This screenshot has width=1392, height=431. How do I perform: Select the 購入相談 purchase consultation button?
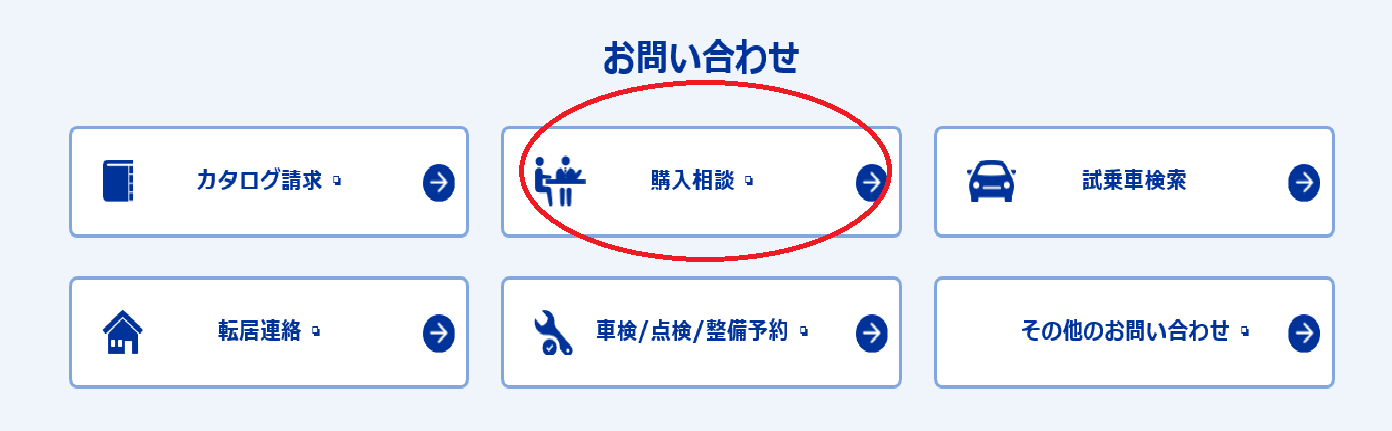700,182
